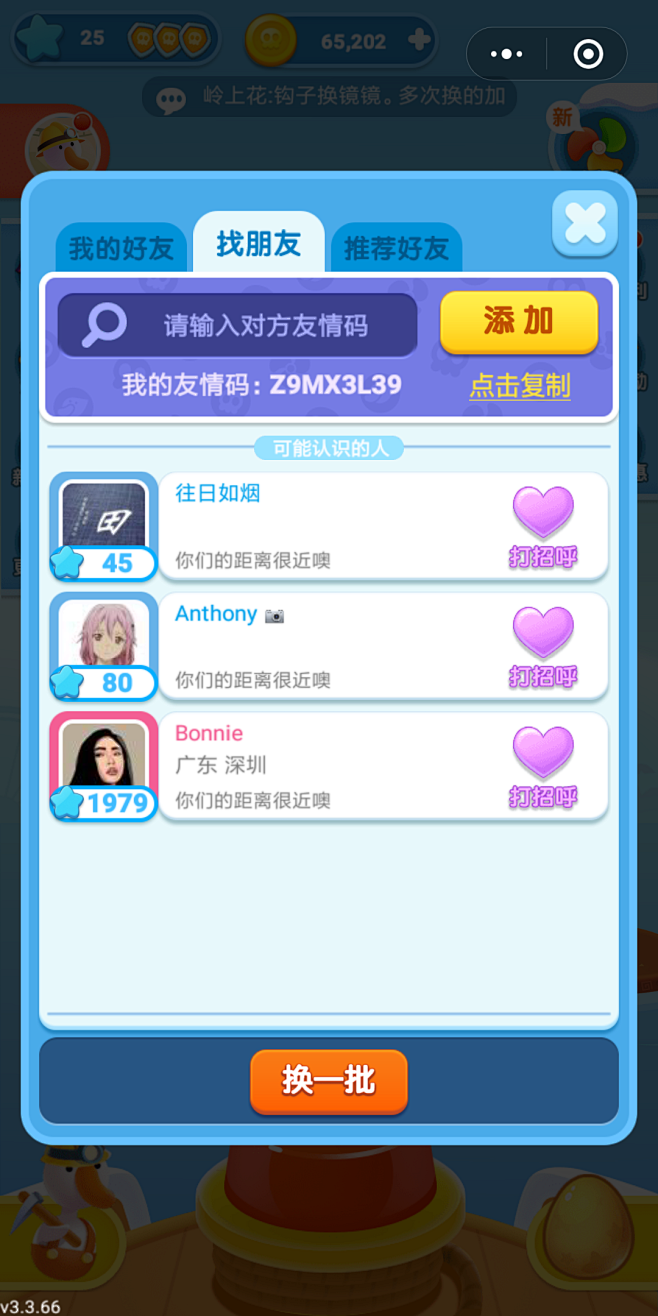Say hello to 往日如烟

click(543, 526)
